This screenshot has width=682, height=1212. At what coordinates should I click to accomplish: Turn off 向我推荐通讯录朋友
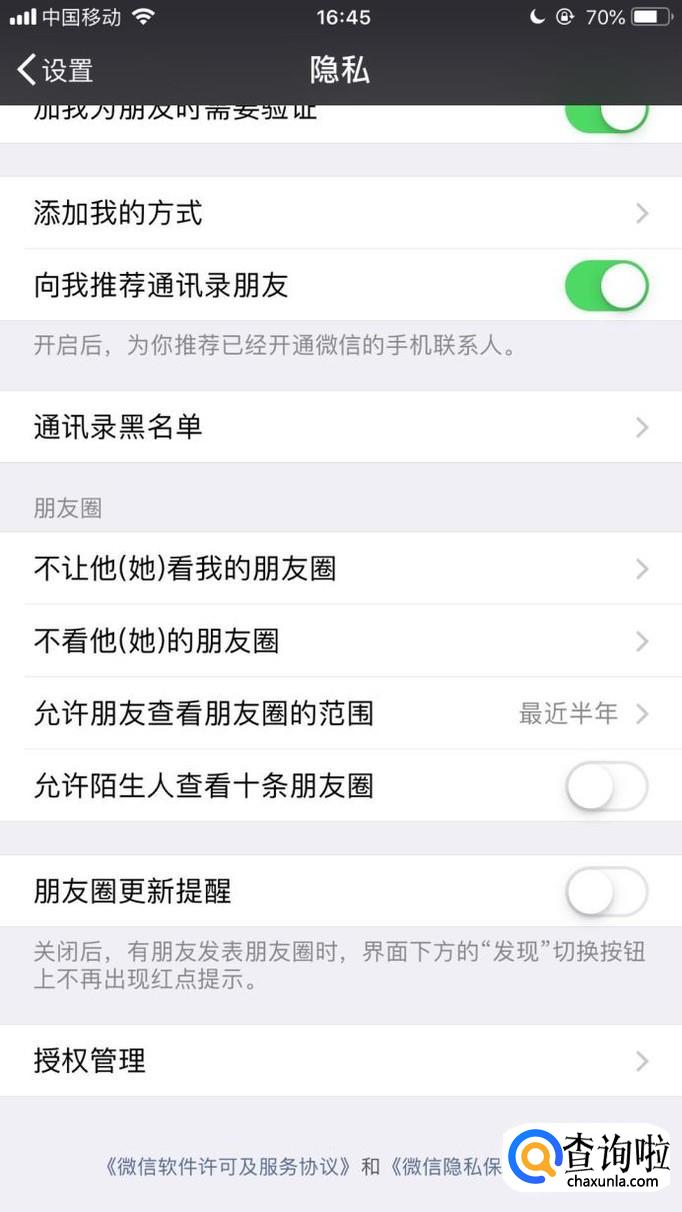click(x=606, y=286)
